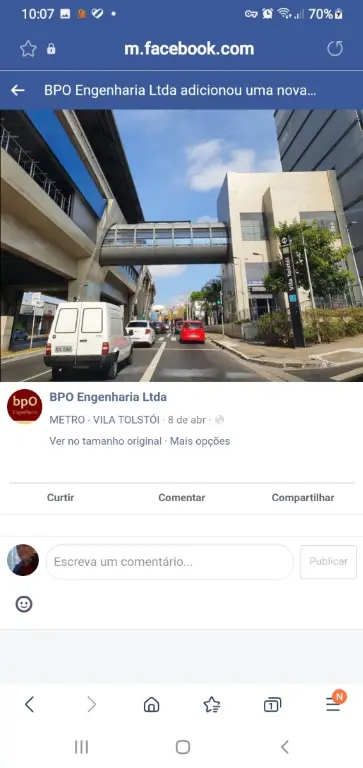Tap the Publicar button

[328, 562]
